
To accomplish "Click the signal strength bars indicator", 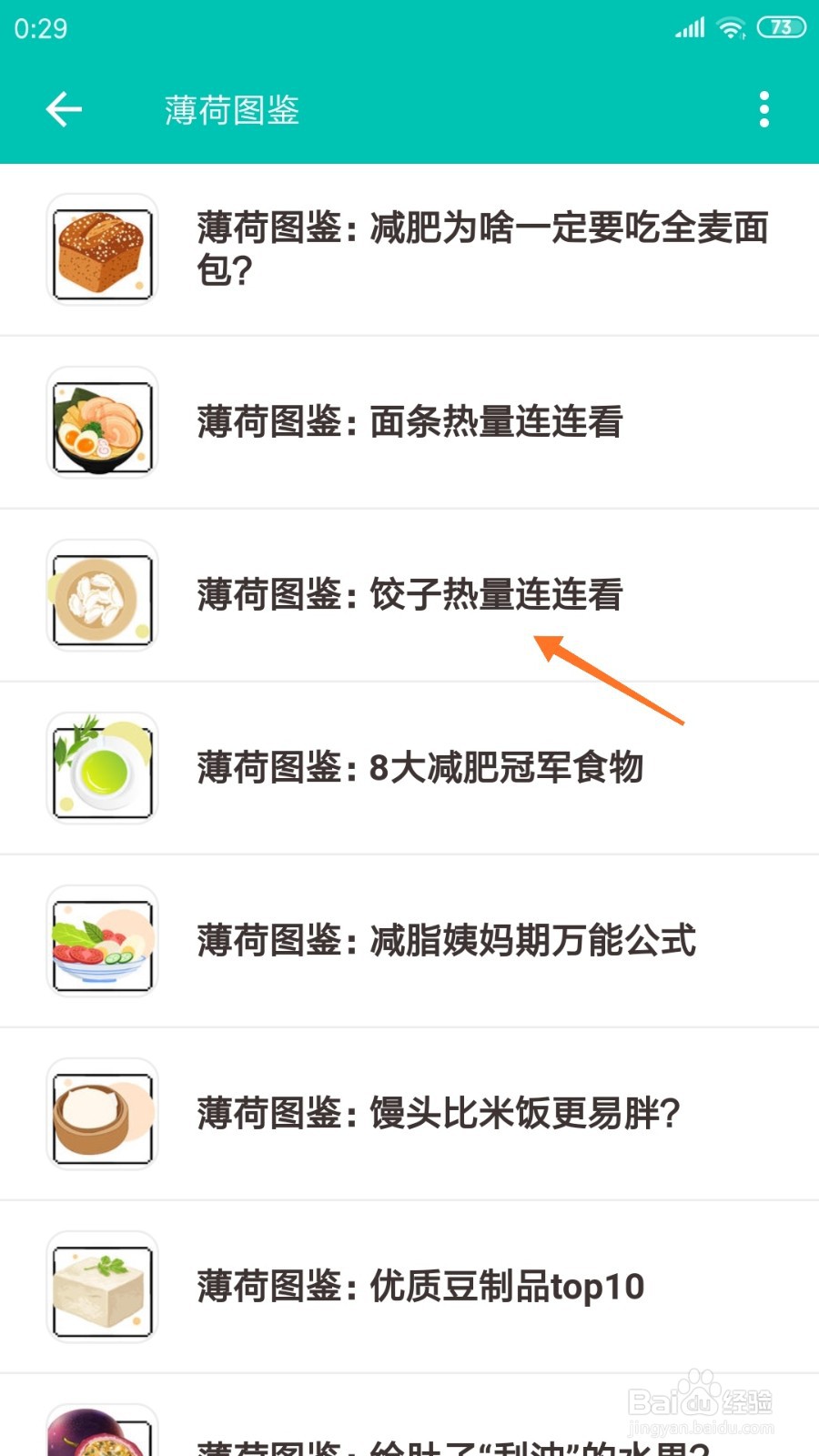I will coord(689,27).
